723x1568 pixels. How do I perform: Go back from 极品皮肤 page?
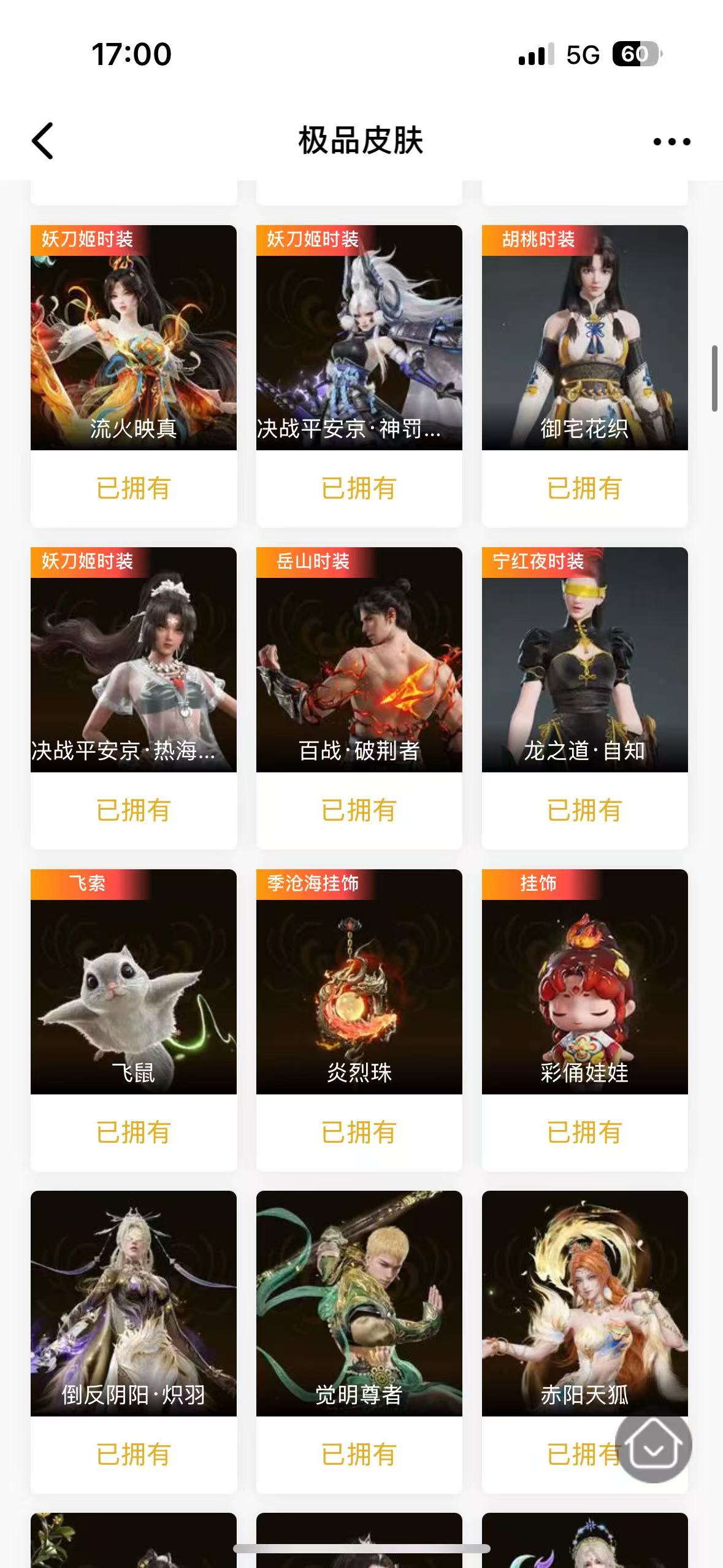tap(43, 141)
